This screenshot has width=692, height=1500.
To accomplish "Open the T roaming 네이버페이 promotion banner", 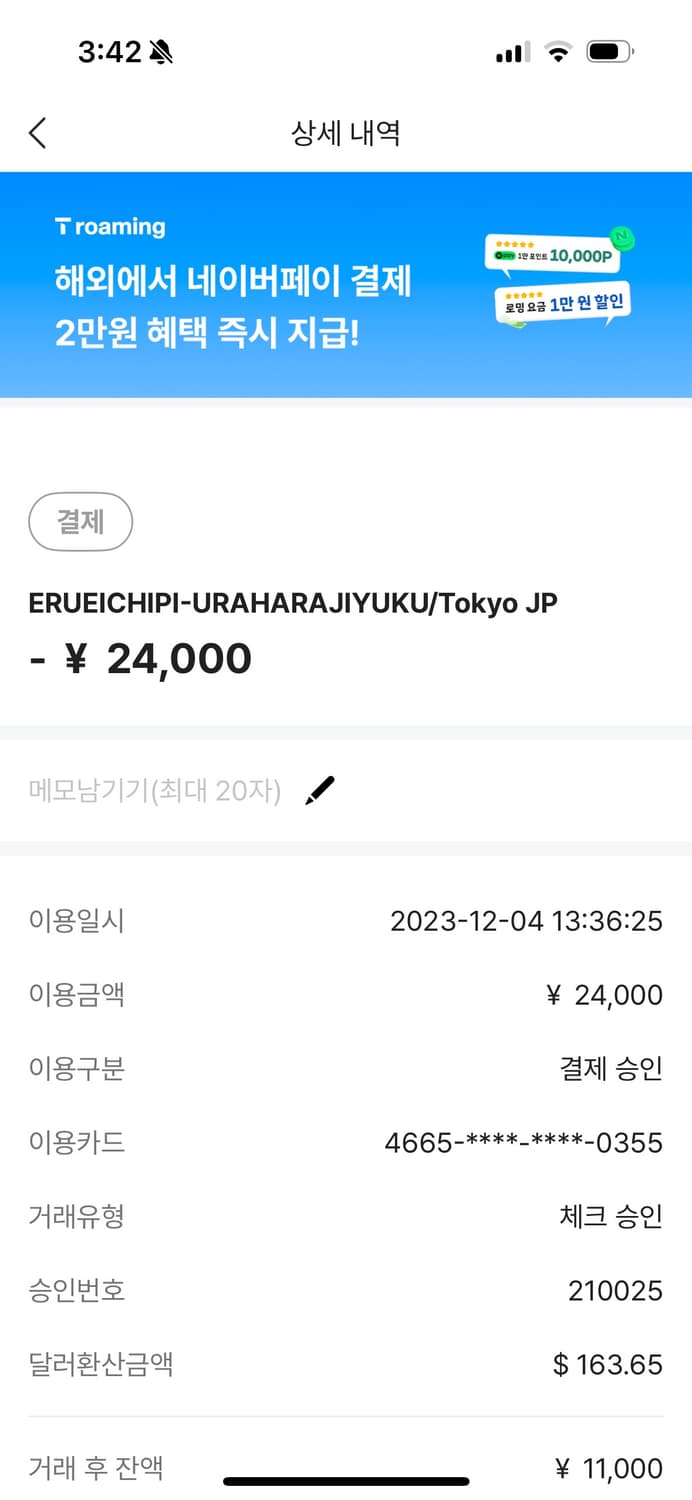I will [346, 285].
